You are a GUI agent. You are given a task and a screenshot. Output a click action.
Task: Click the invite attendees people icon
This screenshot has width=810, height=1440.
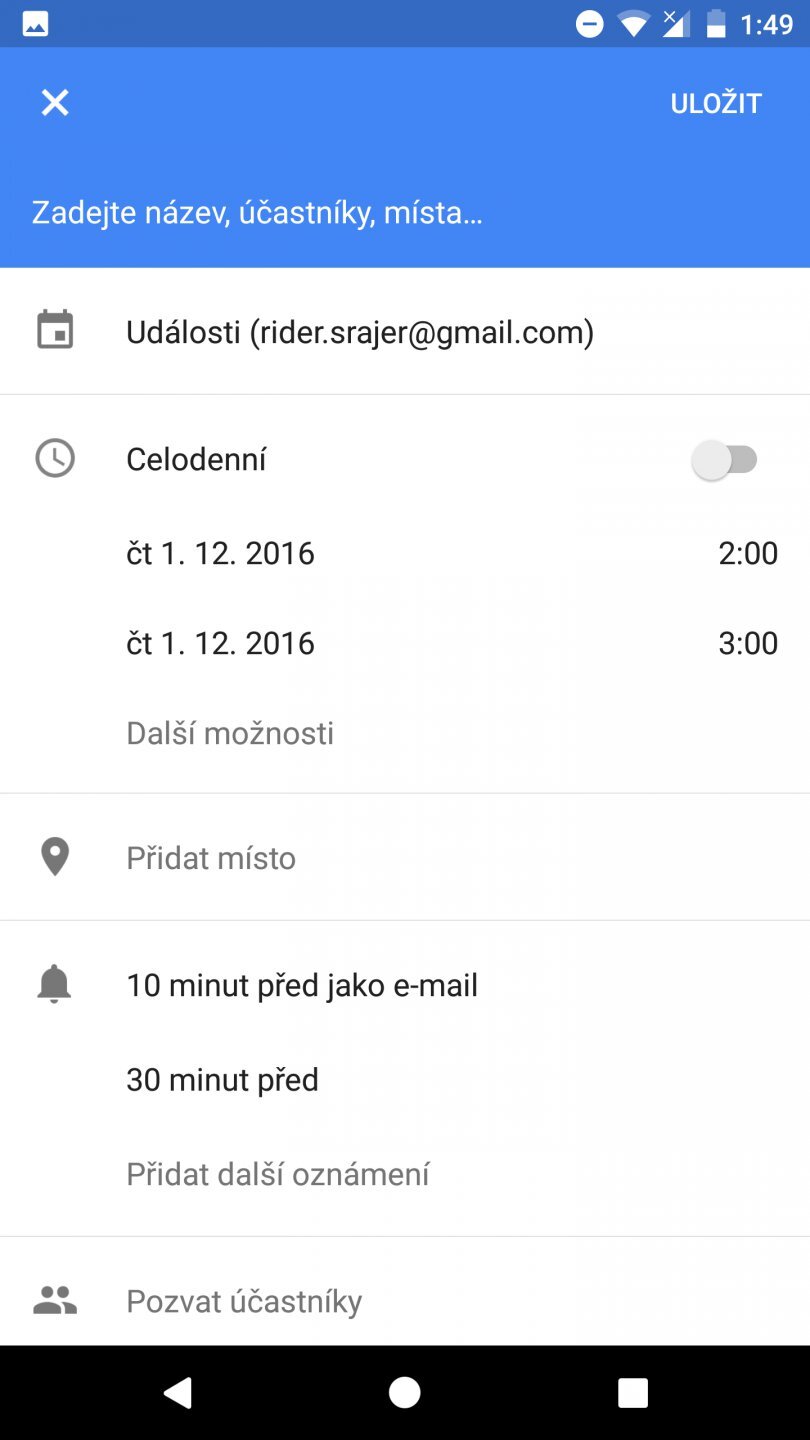pyautogui.click(x=55, y=1301)
